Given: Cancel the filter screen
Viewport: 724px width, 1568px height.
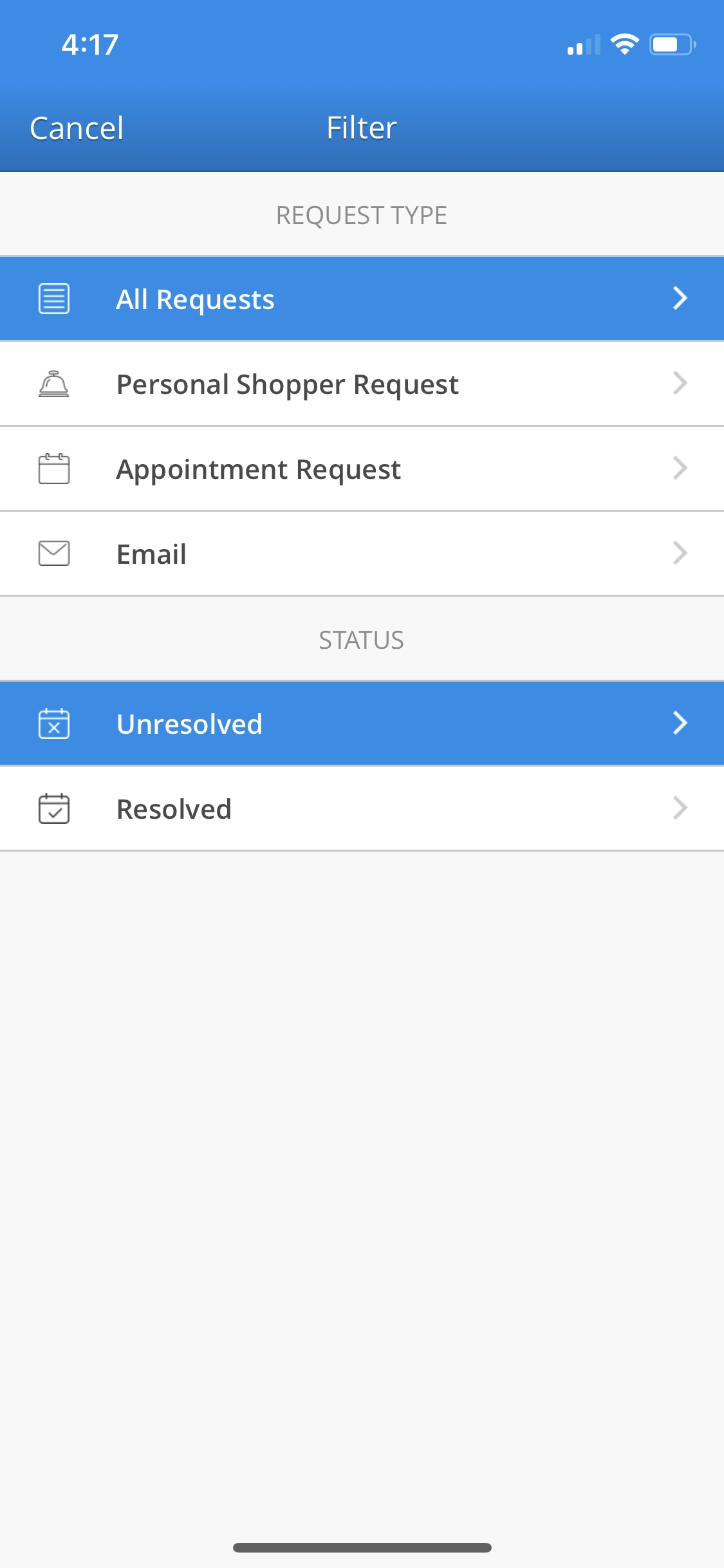Looking at the screenshot, I should (x=77, y=128).
